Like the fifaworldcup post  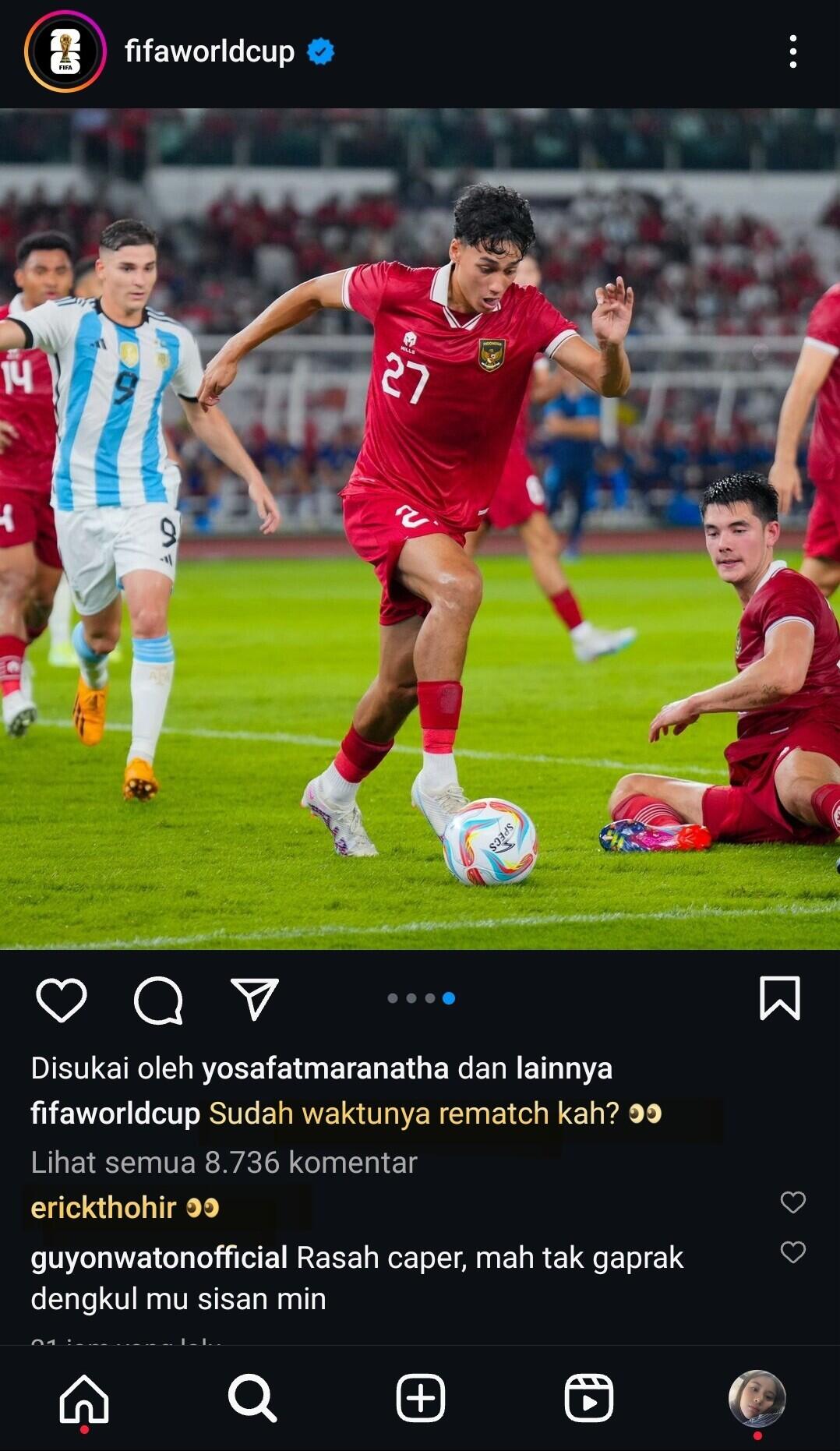(62, 999)
